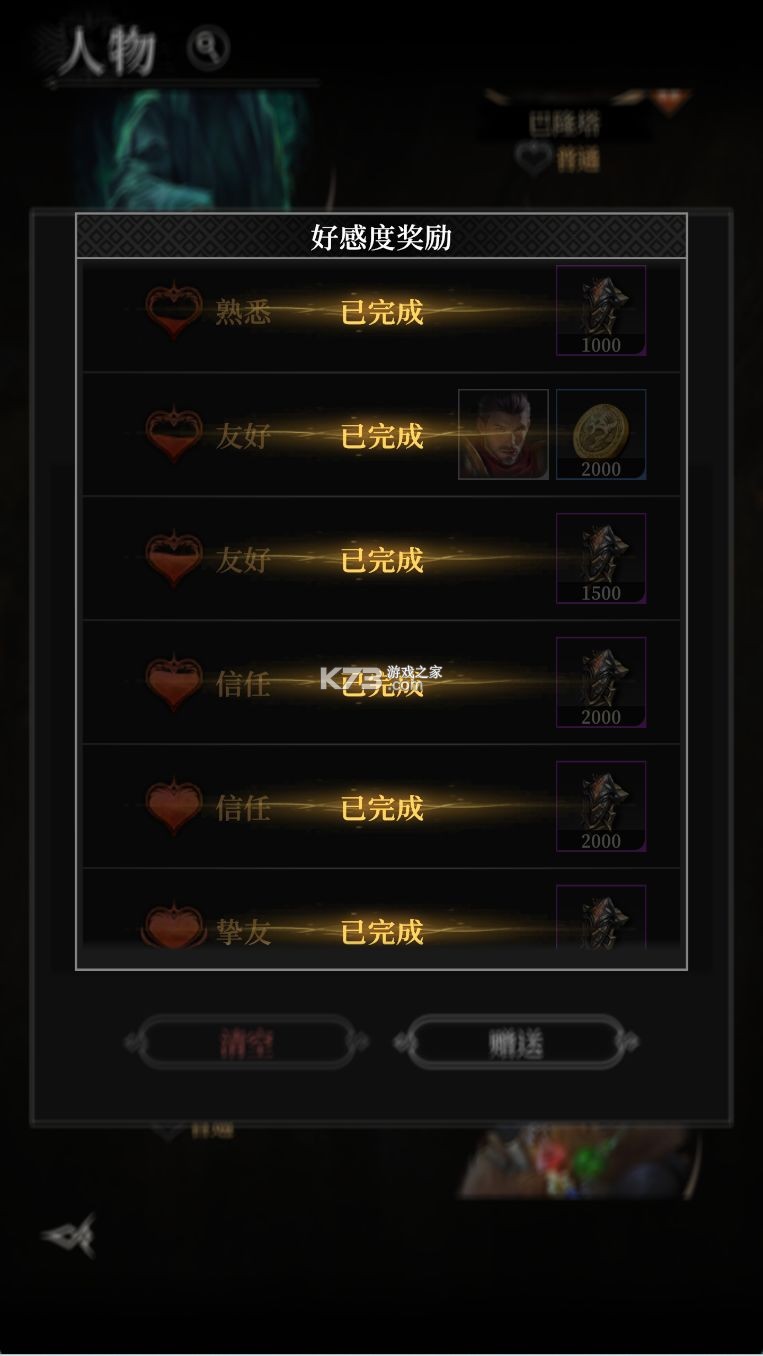Switch to the 已完成 status on 熟悉 row

tap(381, 312)
